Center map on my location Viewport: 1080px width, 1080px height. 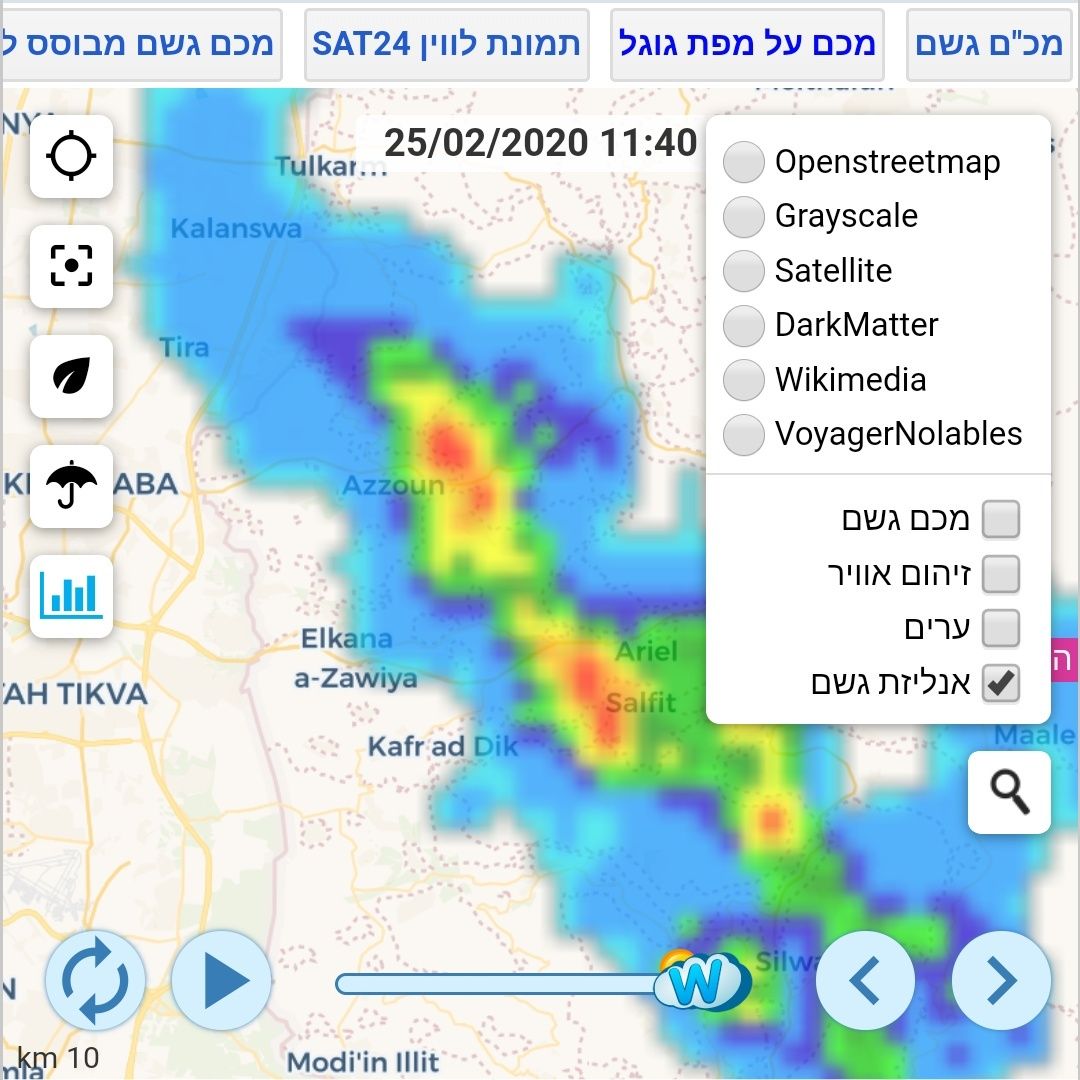tap(72, 156)
